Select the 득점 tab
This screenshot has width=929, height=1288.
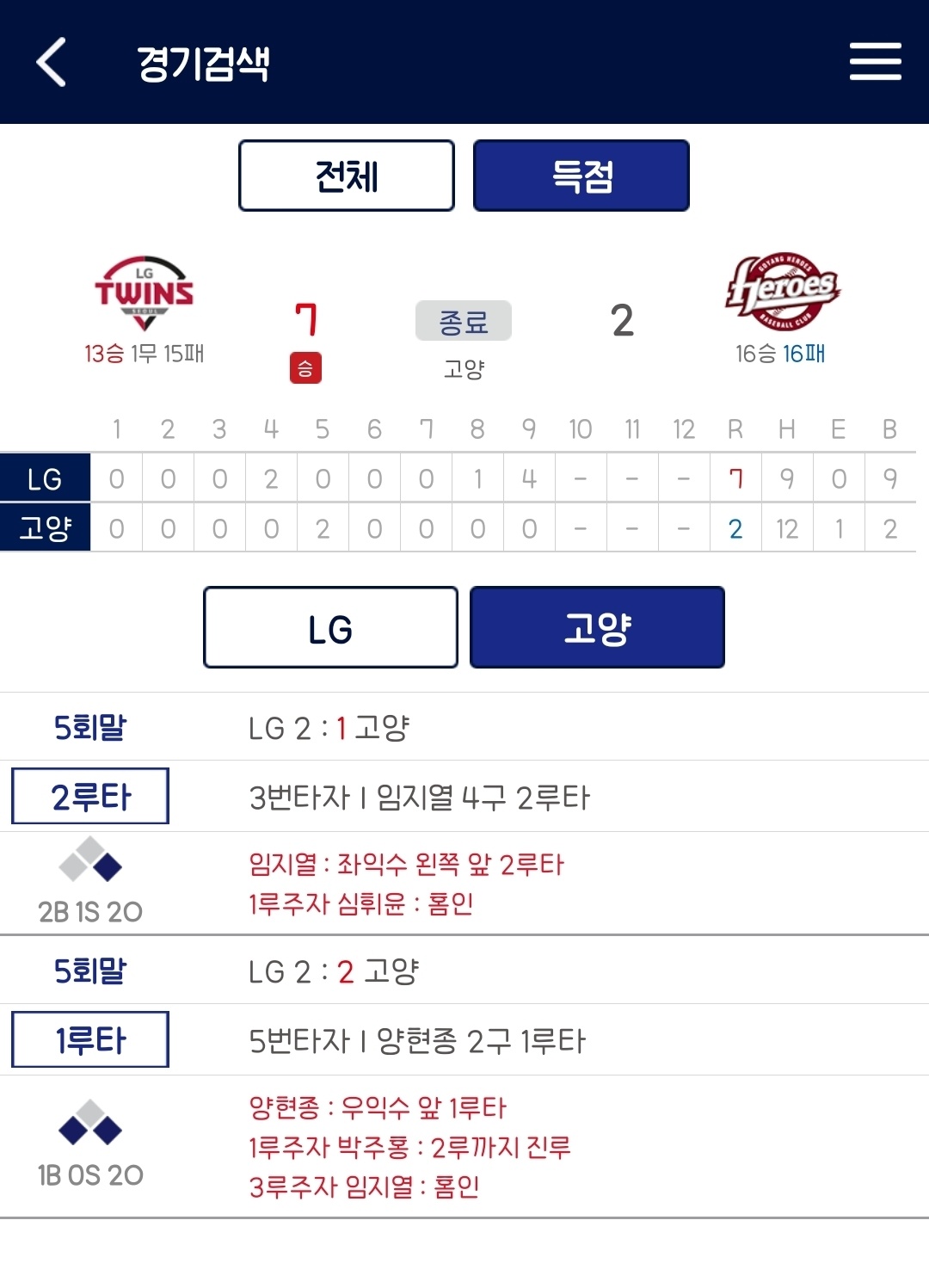[581, 176]
